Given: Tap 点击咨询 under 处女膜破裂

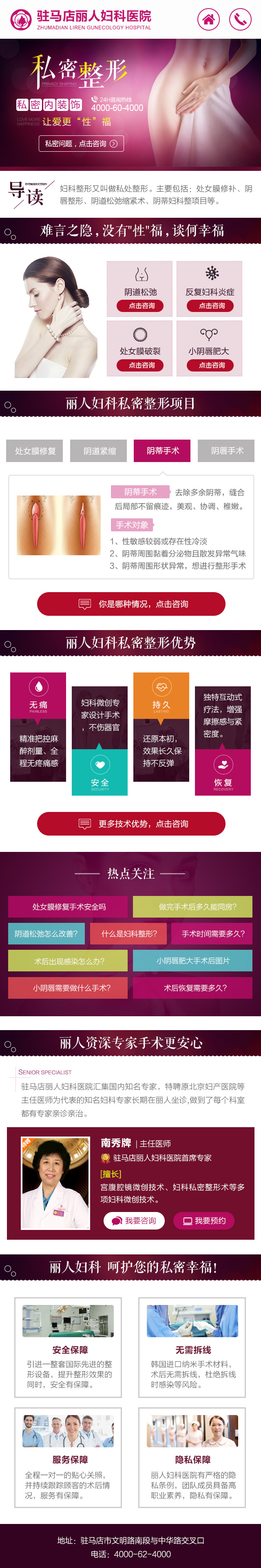Looking at the screenshot, I should (141, 365).
